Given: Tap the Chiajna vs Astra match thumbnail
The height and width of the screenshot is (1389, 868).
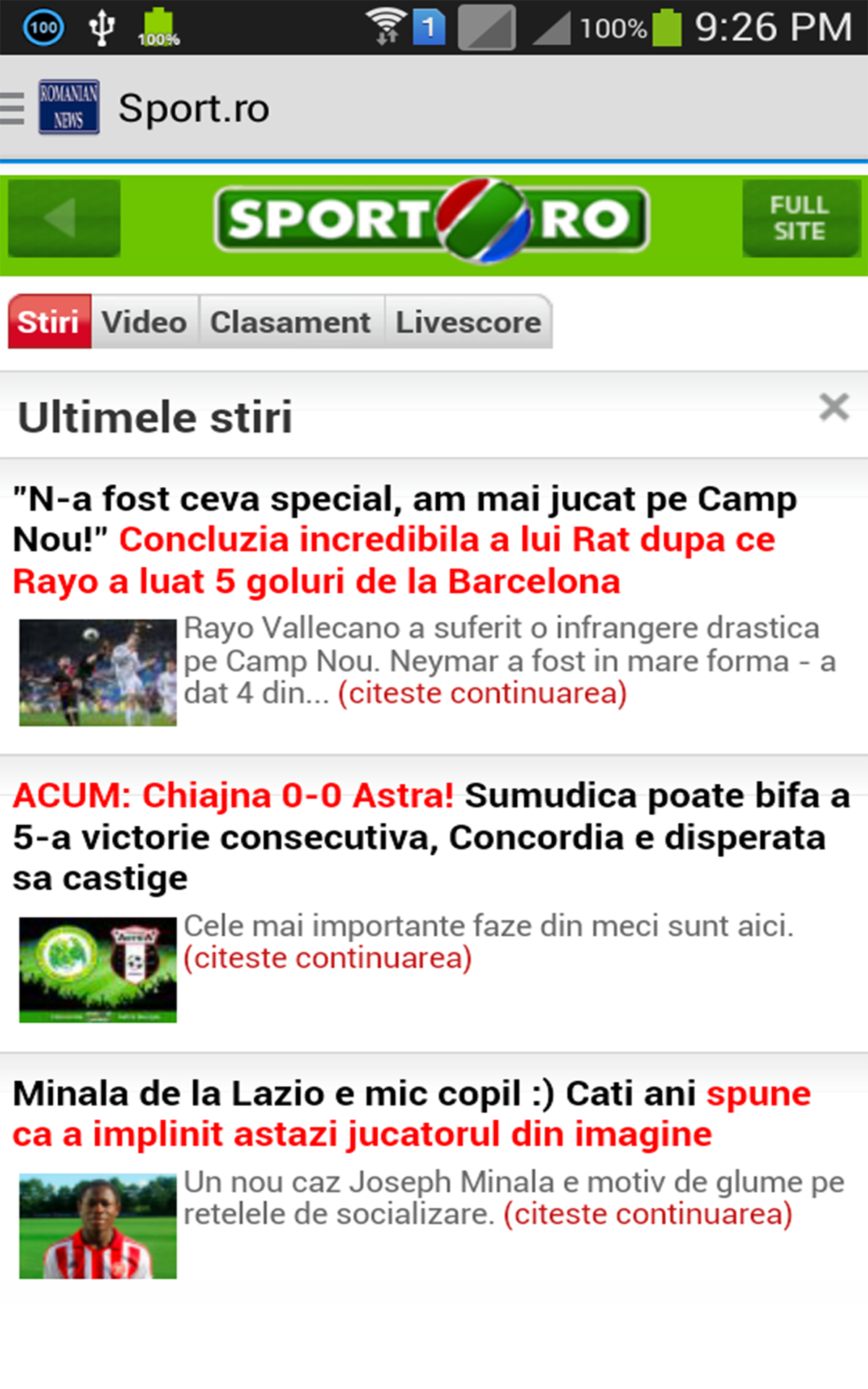Looking at the screenshot, I should (98, 969).
